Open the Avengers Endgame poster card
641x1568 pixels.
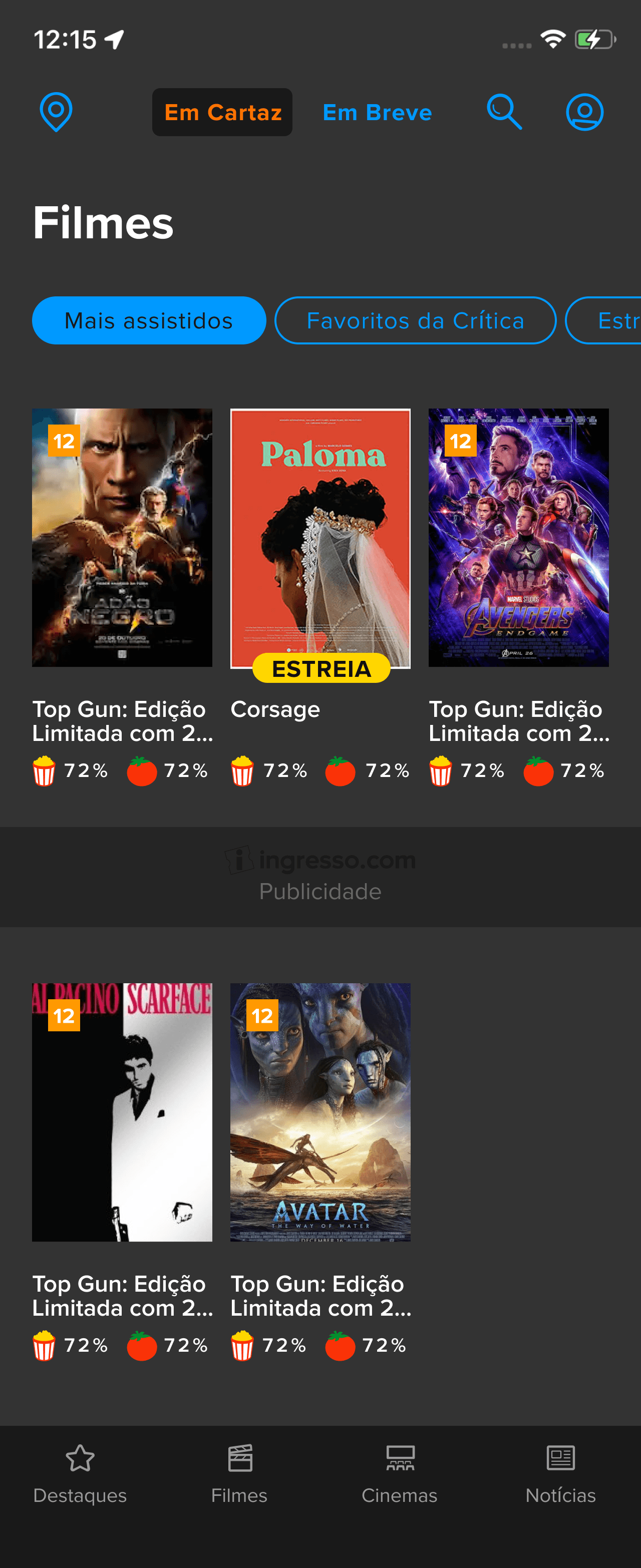coord(519,538)
